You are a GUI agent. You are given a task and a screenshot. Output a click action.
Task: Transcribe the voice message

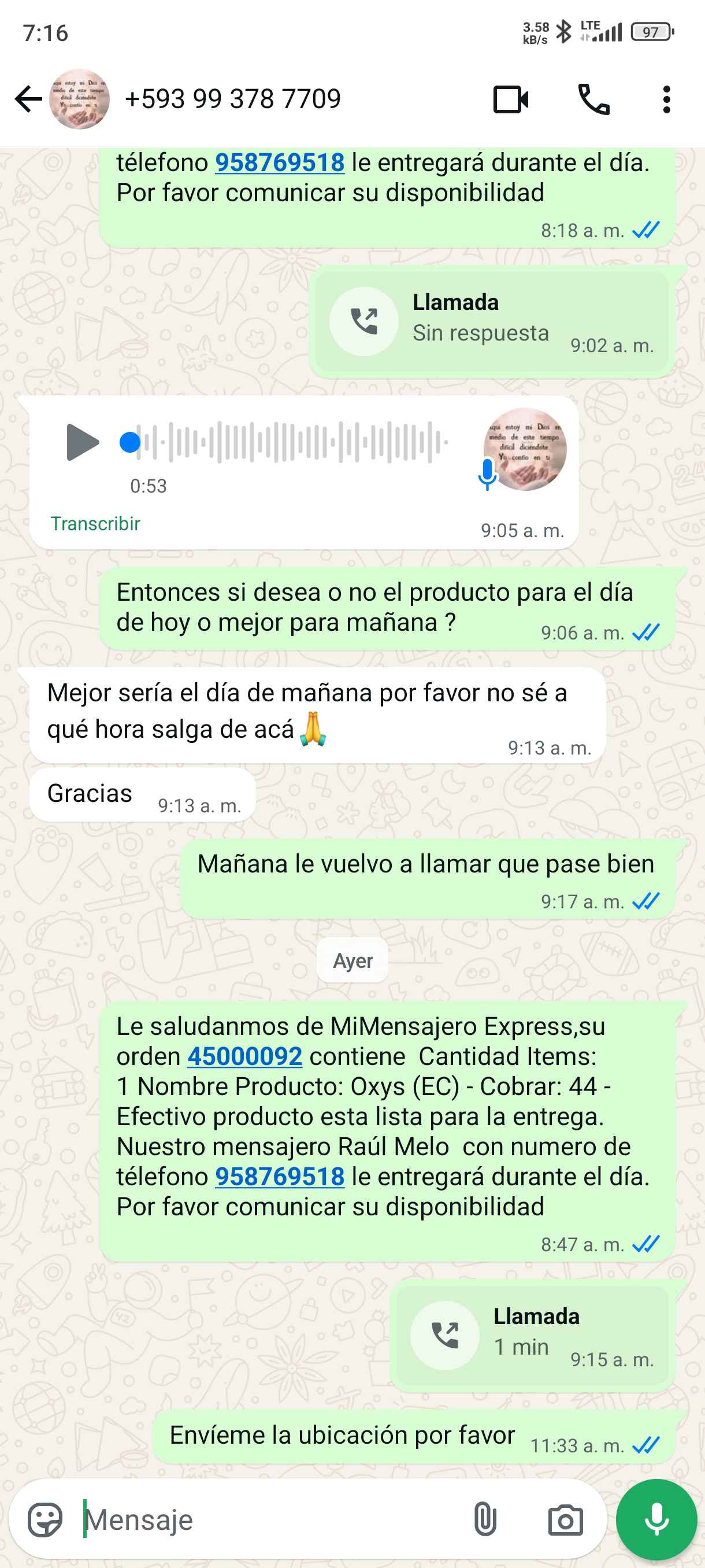tap(95, 523)
